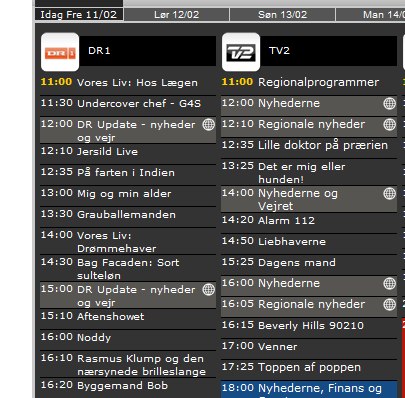405x398 pixels.
Task: Select the Søn 13/02 day tab
Action: point(282,15)
